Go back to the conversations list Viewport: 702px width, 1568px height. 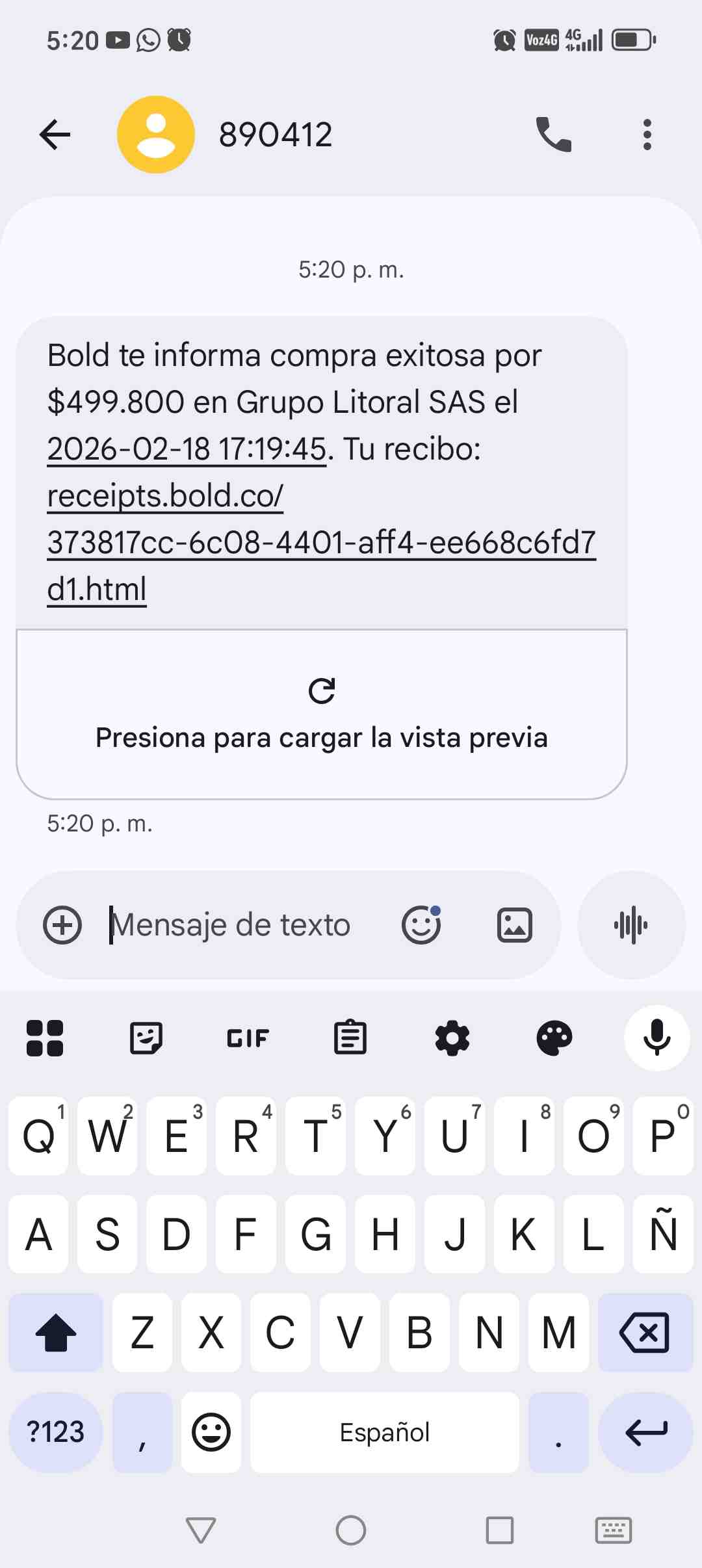click(x=55, y=135)
